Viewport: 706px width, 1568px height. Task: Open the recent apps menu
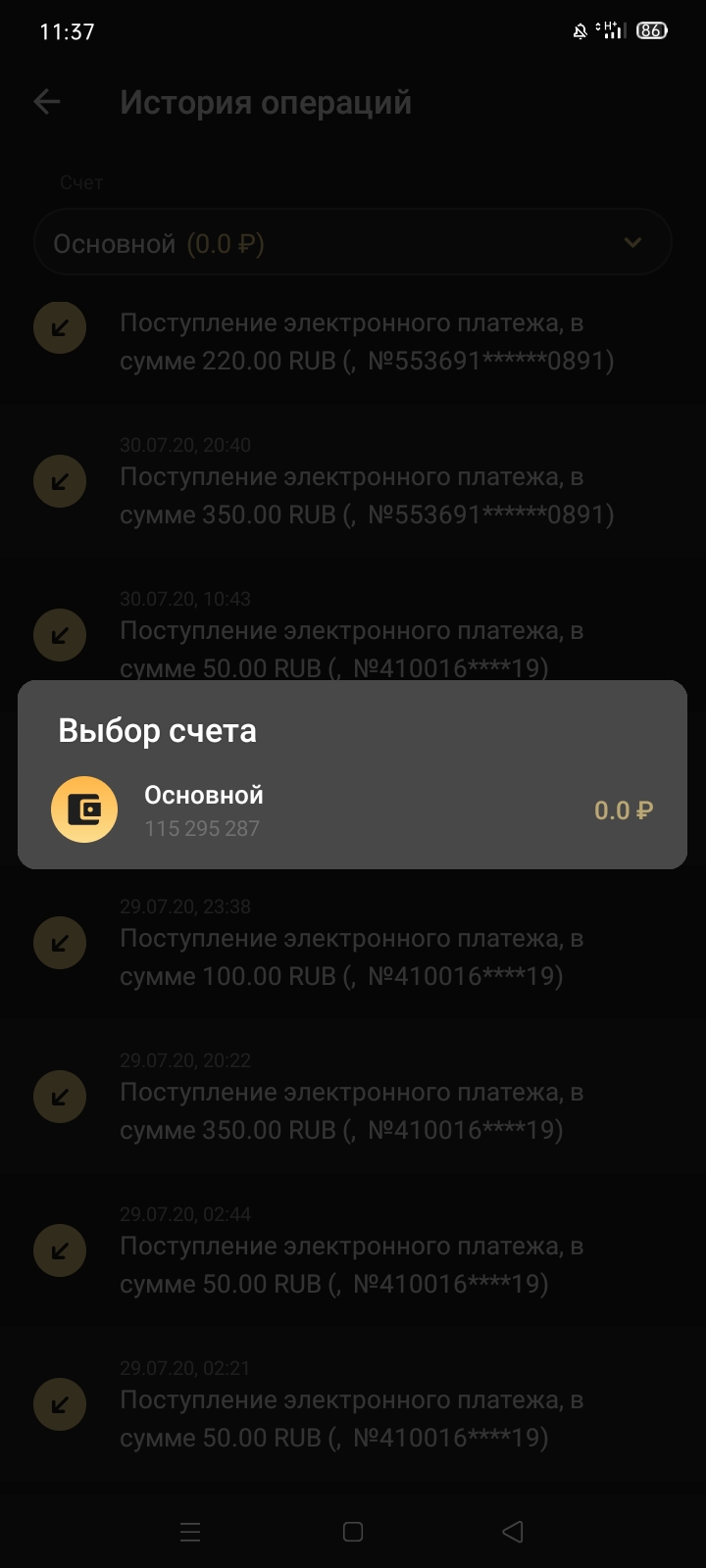tap(191, 1532)
